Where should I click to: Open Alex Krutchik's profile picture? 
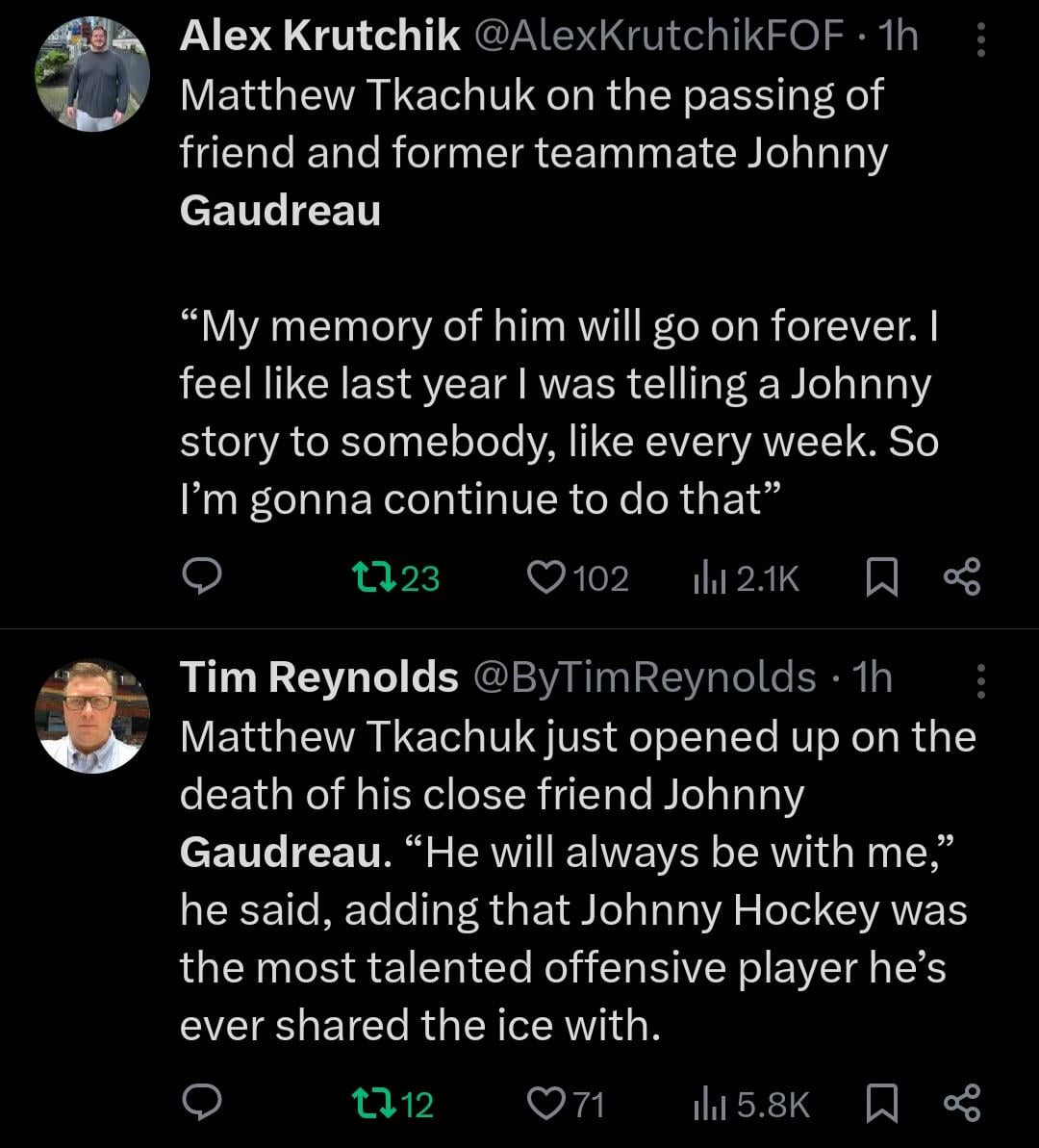point(92,74)
